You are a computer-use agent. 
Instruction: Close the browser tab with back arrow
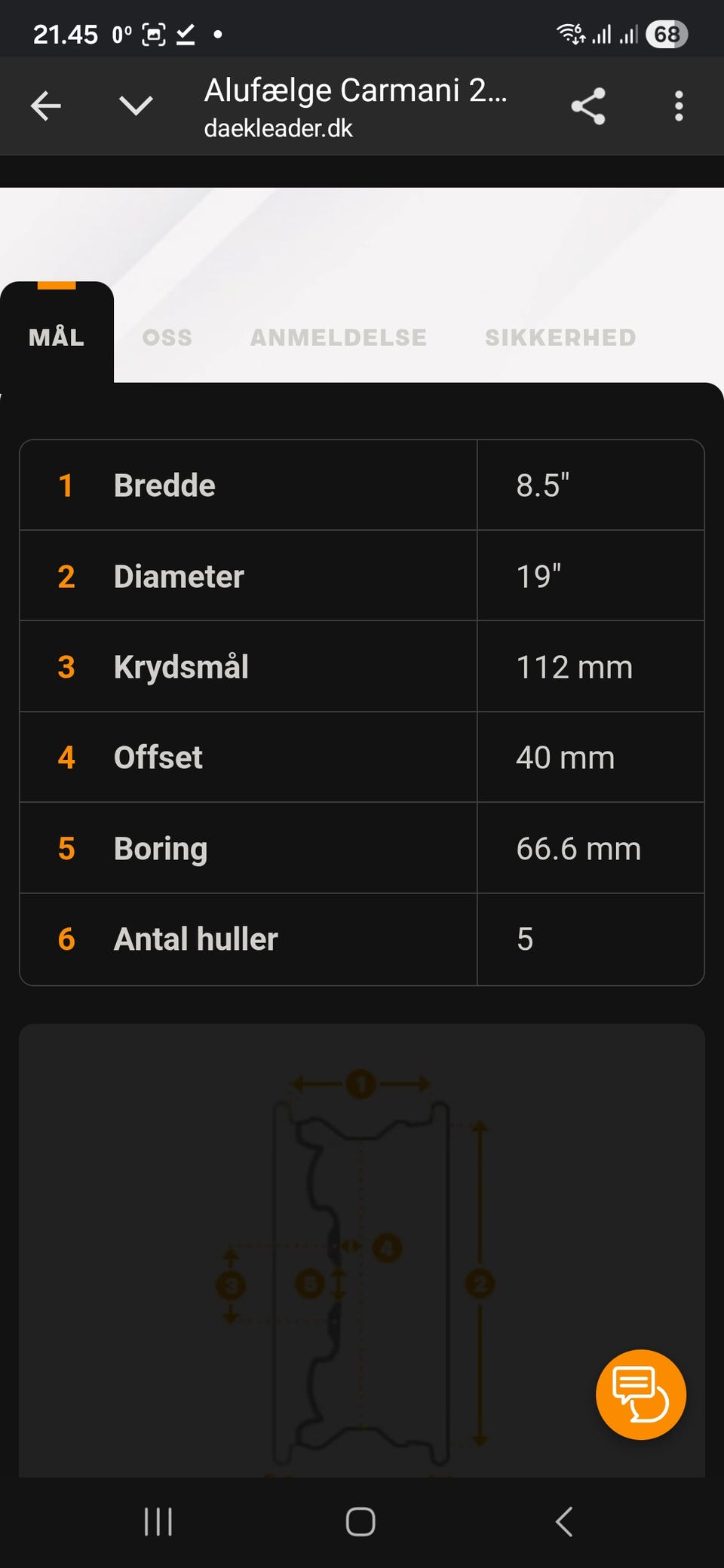coord(46,106)
